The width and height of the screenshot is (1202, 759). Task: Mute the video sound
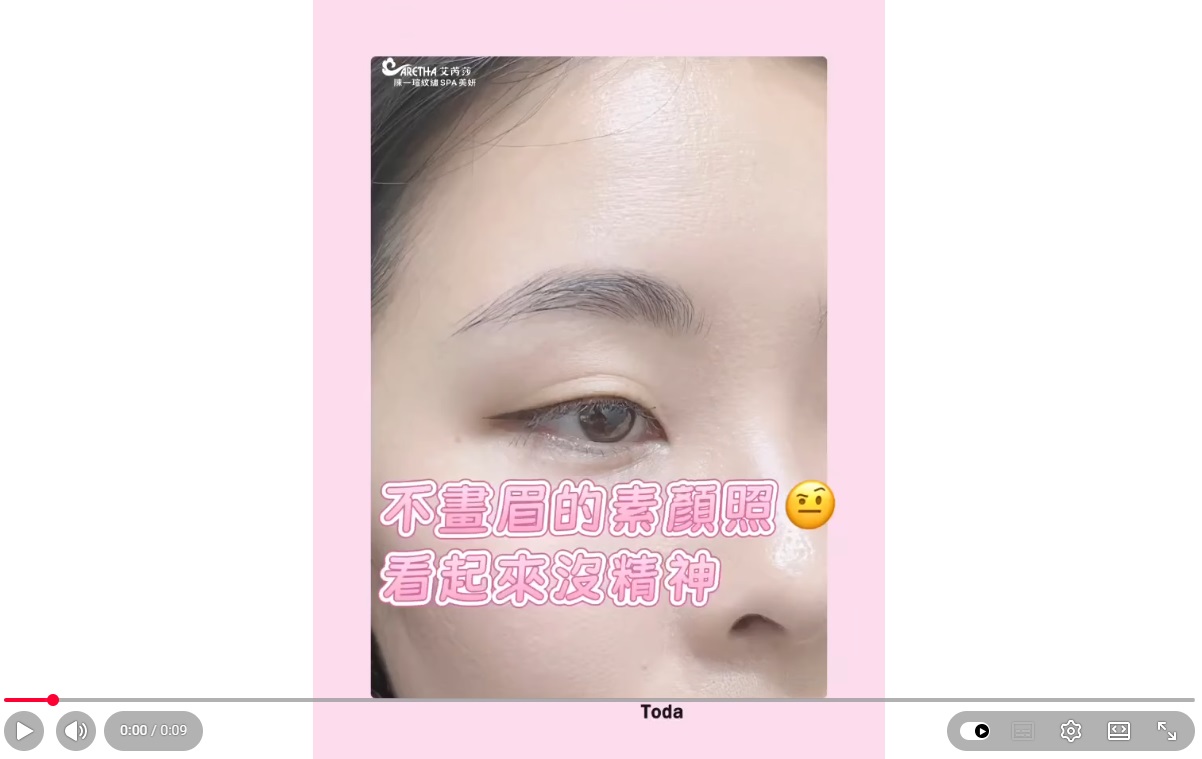[x=76, y=731]
